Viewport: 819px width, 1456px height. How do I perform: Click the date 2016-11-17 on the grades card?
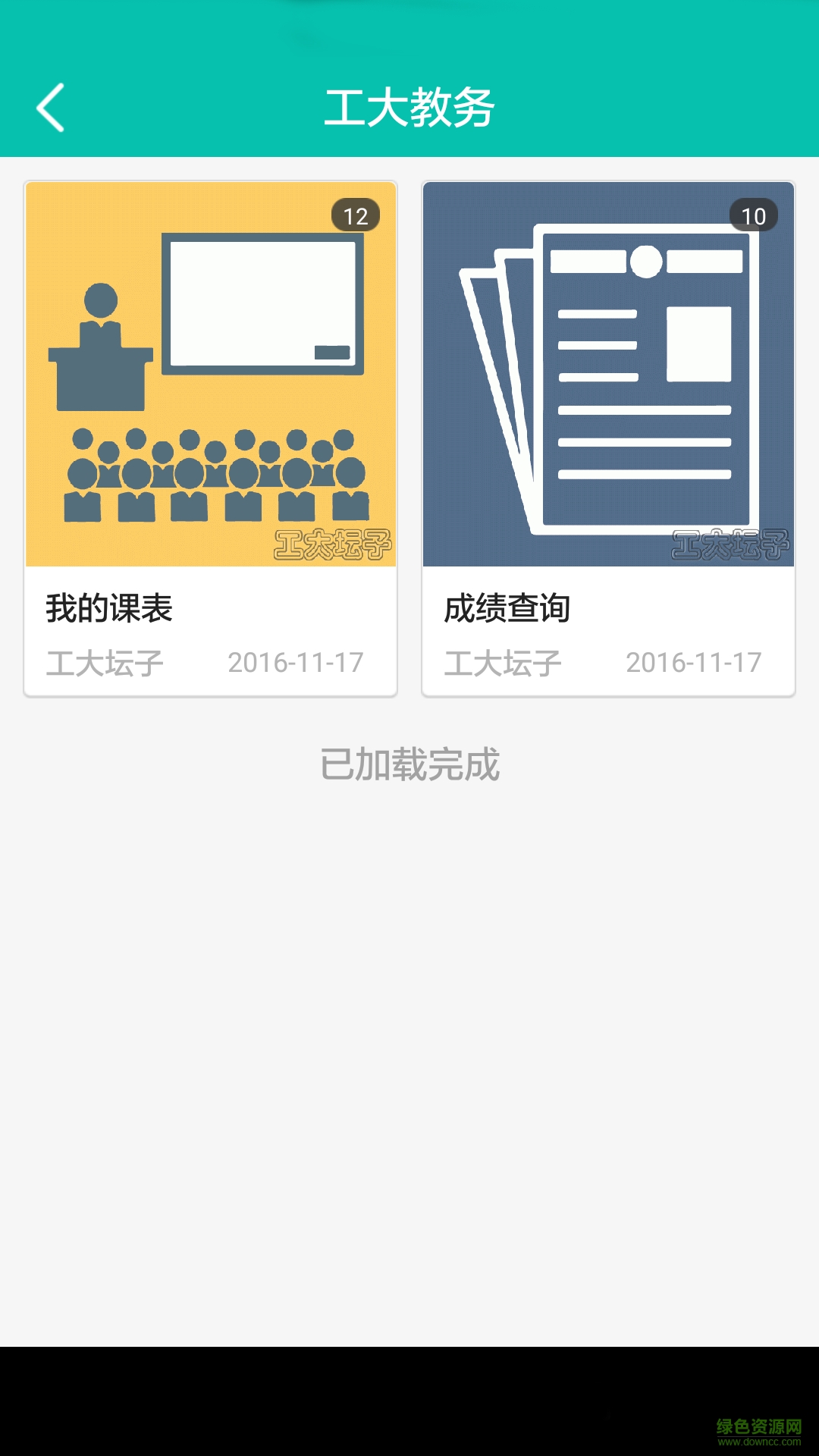coord(695,662)
